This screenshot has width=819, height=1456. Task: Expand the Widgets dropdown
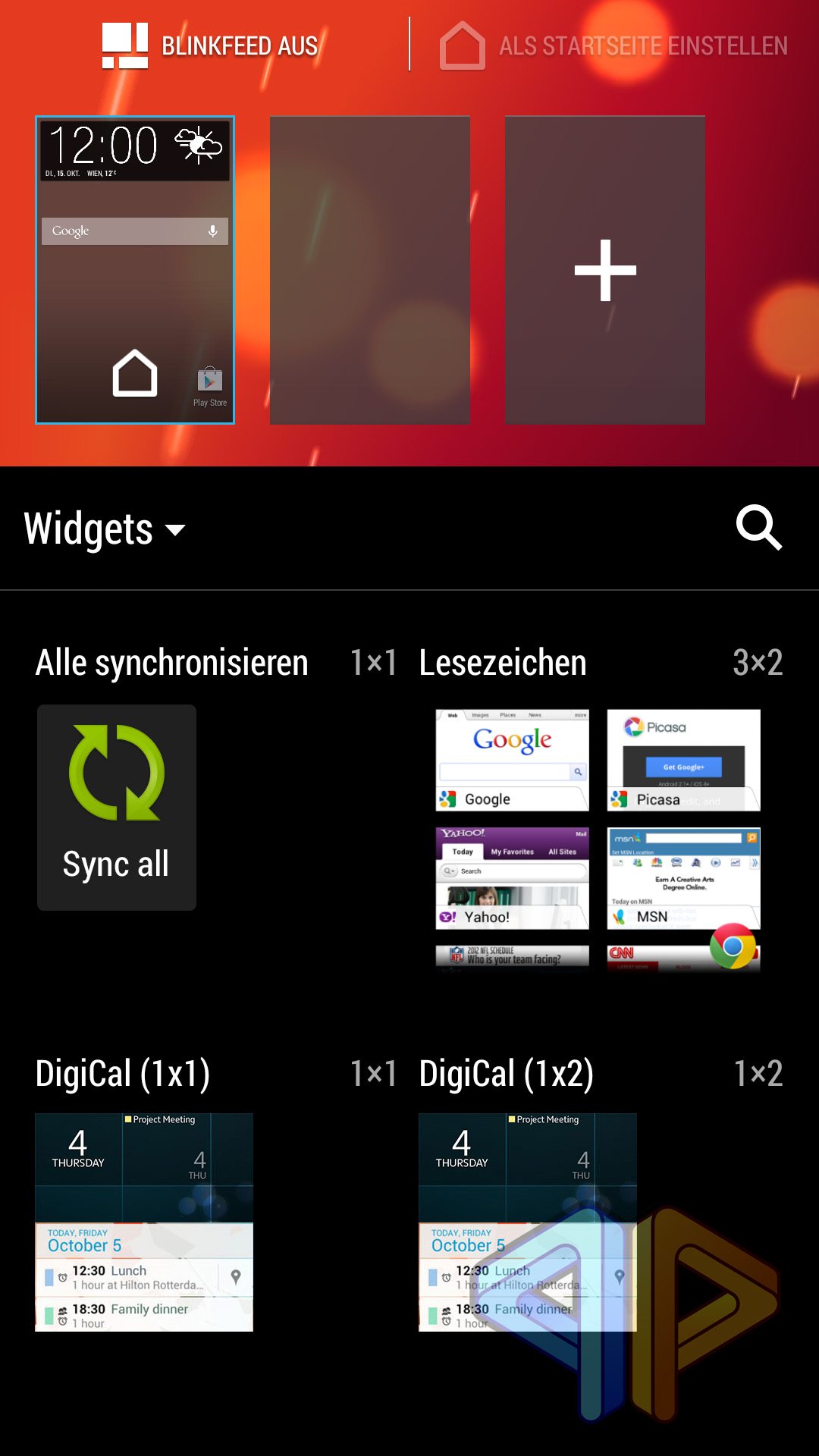[105, 529]
